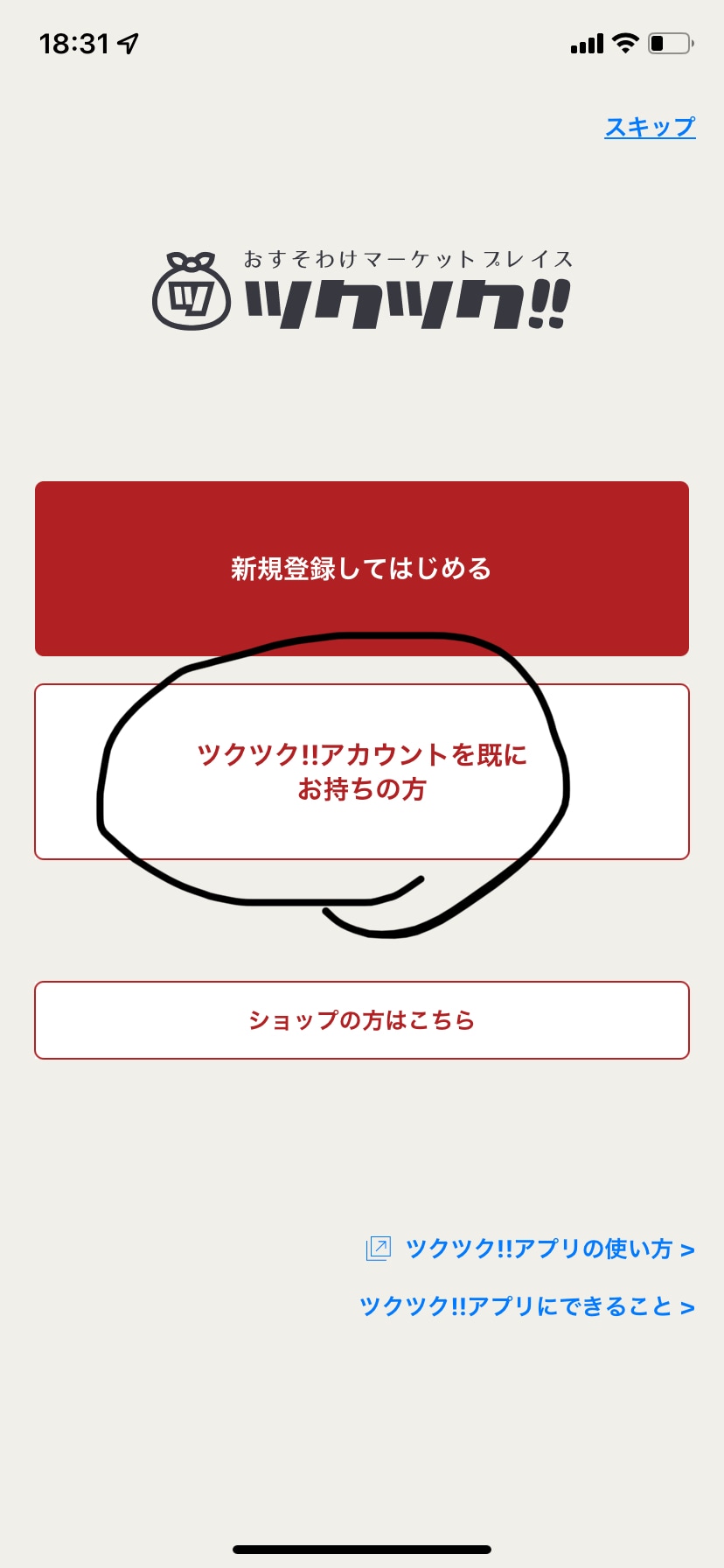Image resolution: width=724 pixels, height=1568 pixels.
Task: Select ツクツク!!アカウントを既にお持ちの方 to log in
Action: point(362,772)
